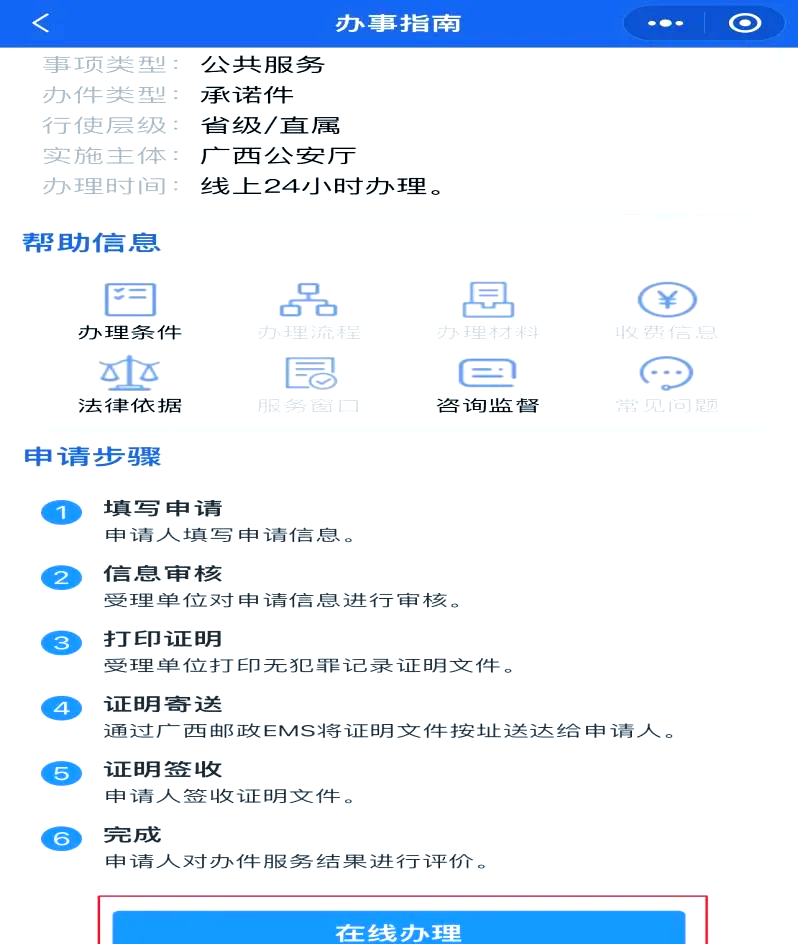
Task: Open 常见问题 FAQ
Action: coord(666,385)
